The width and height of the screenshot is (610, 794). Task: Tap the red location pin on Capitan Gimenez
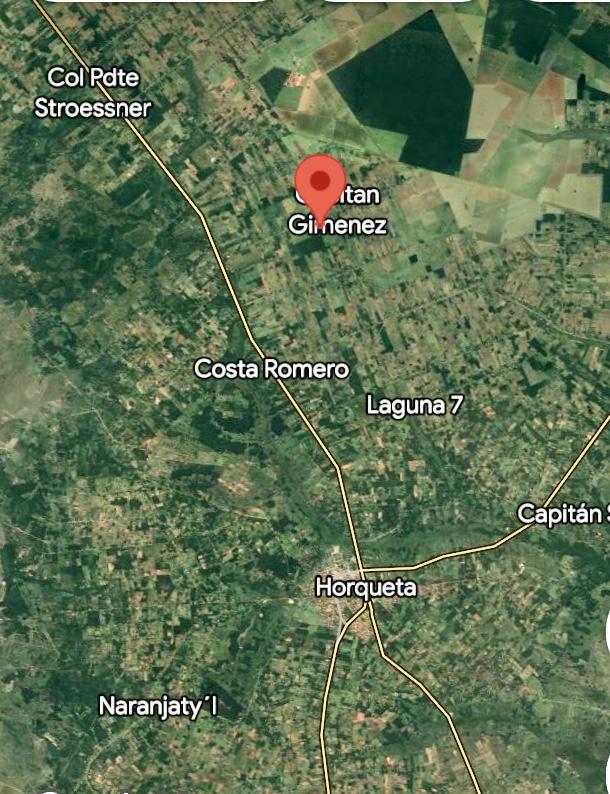320,183
